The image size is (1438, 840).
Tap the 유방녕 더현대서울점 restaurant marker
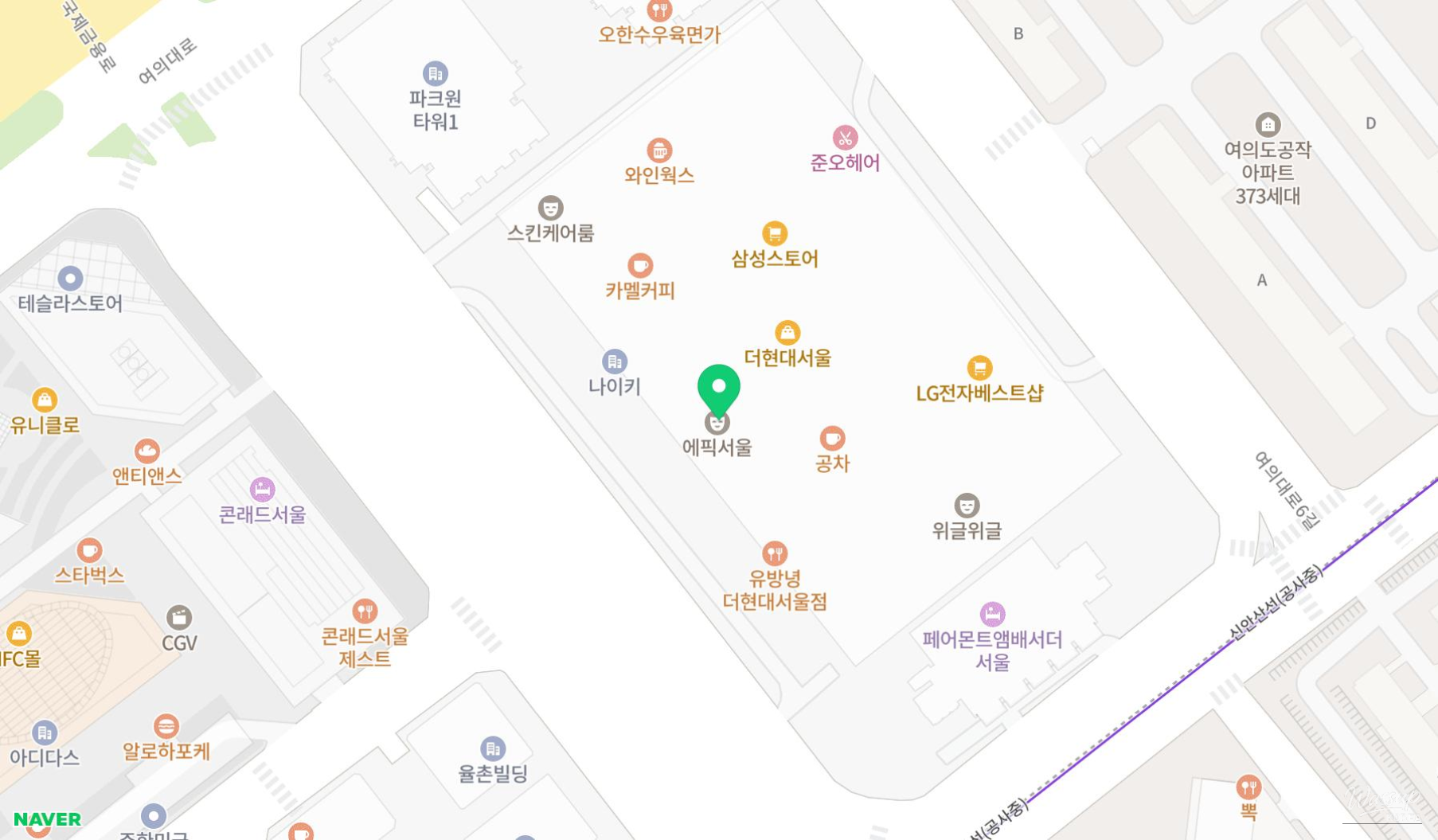click(775, 553)
